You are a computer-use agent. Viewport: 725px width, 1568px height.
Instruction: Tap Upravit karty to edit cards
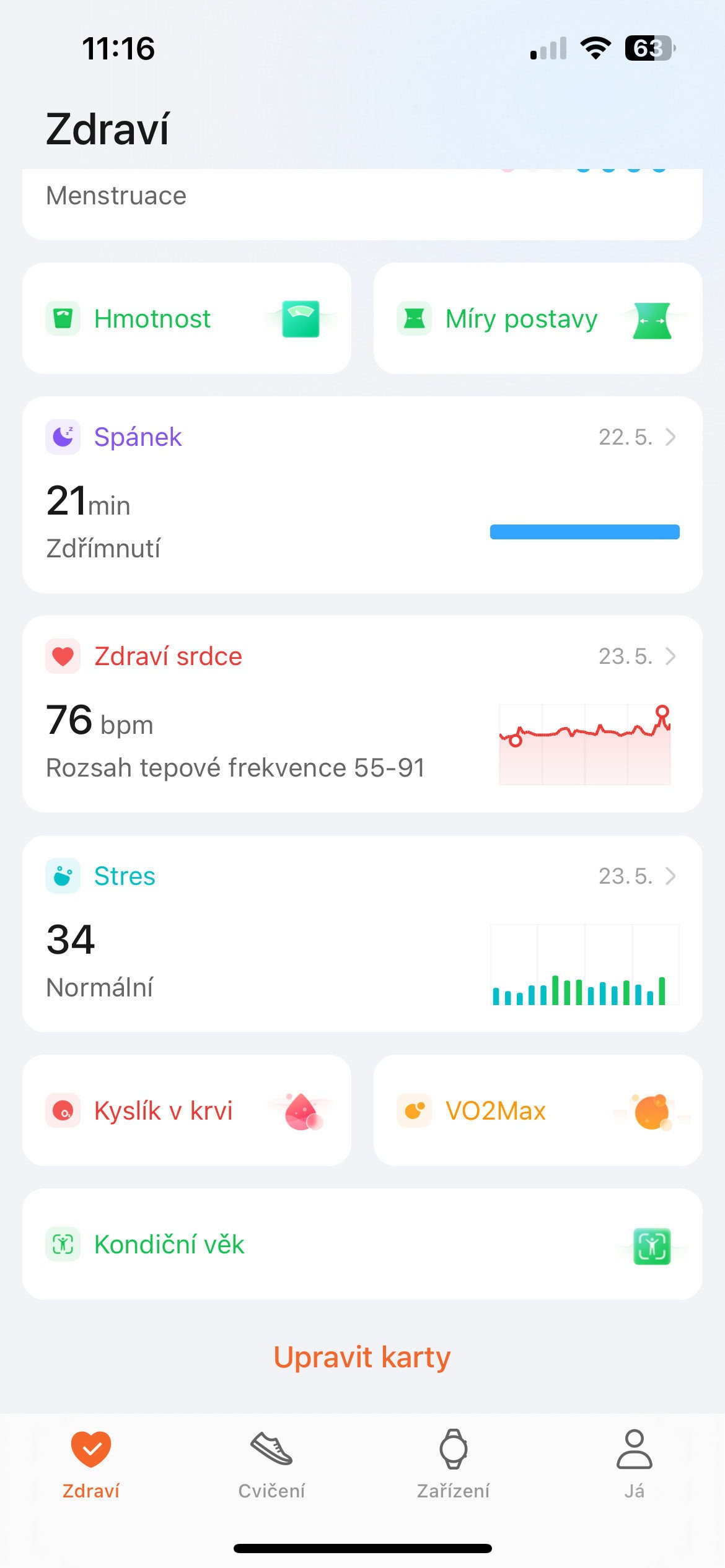pyautogui.click(x=362, y=1357)
